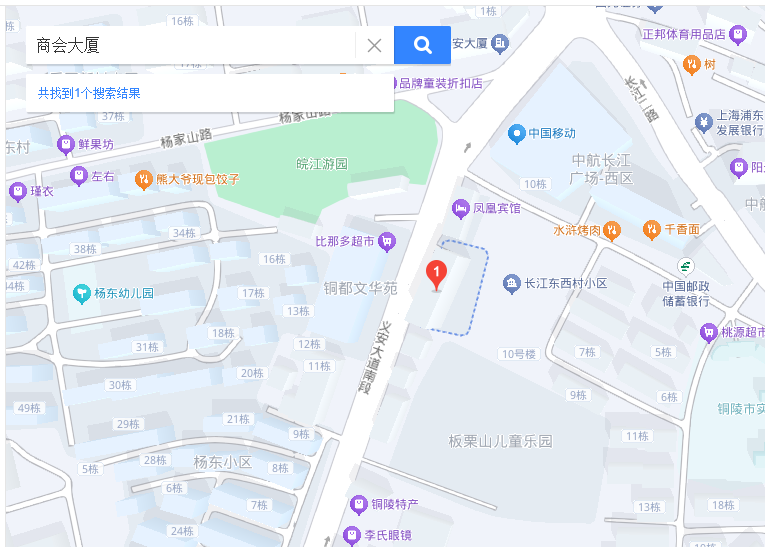Open the 共找到1个搜索结果 results link
The width and height of the screenshot is (765, 547).
coord(89,93)
